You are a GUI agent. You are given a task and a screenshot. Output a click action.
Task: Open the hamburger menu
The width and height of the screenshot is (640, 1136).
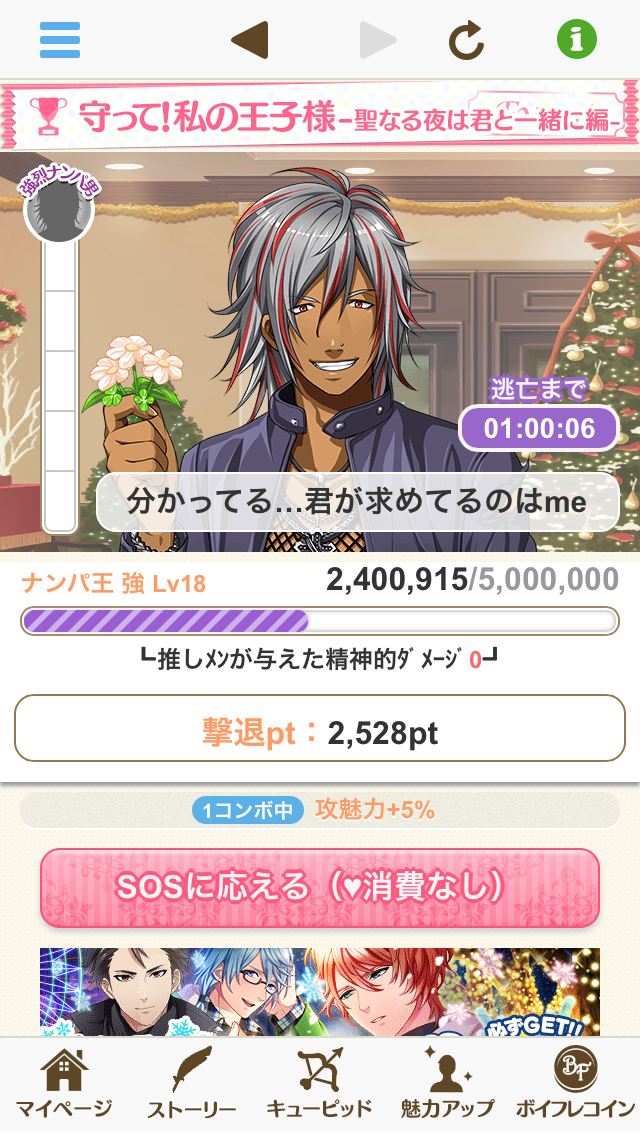coord(60,40)
